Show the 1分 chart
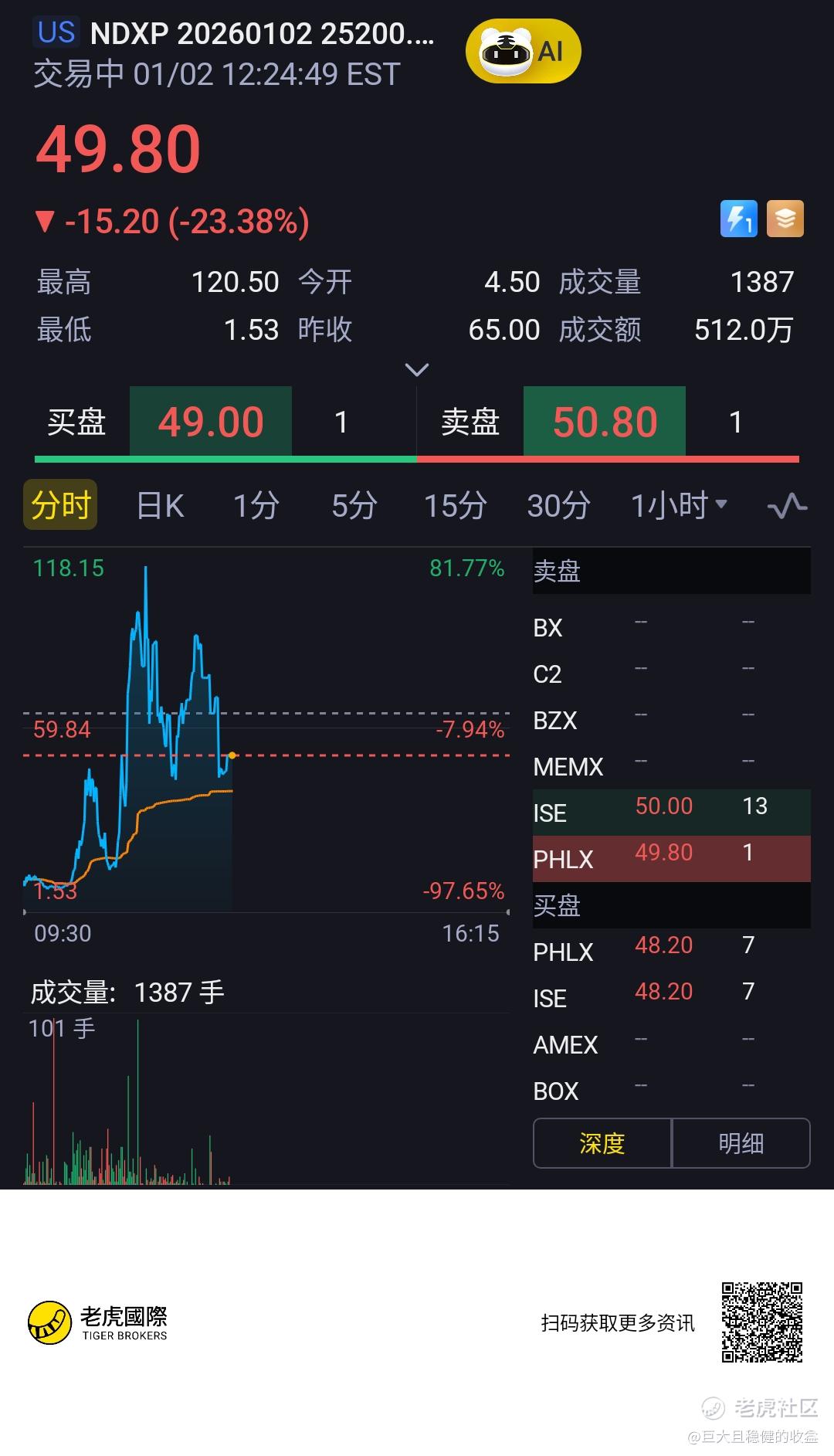Viewport: 834px width, 1456px height. point(256,506)
